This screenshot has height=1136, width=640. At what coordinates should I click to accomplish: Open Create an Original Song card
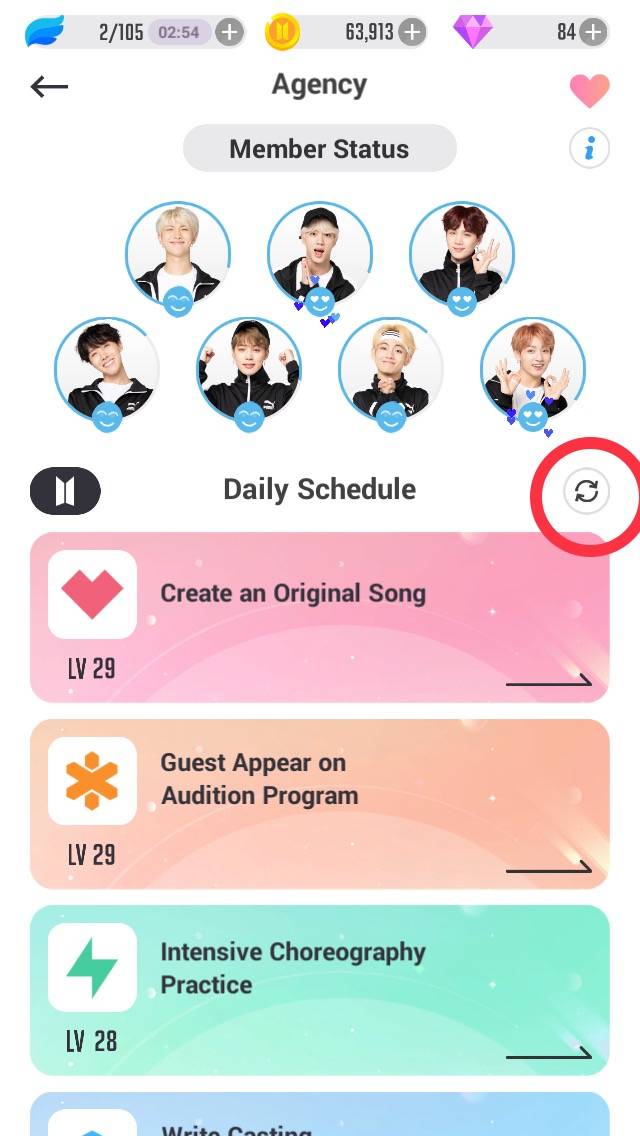(320, 617)
